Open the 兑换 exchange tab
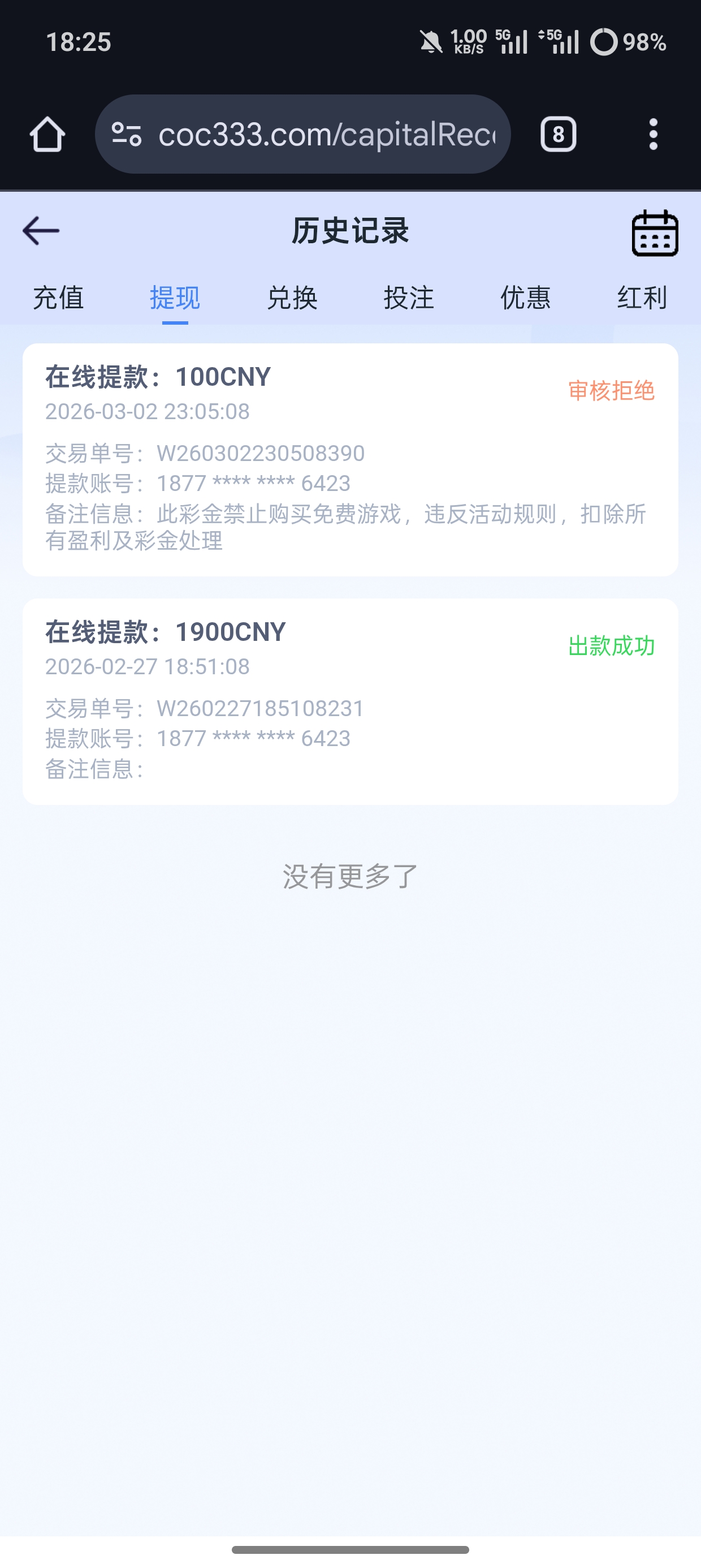 click(x=293, y=298)
